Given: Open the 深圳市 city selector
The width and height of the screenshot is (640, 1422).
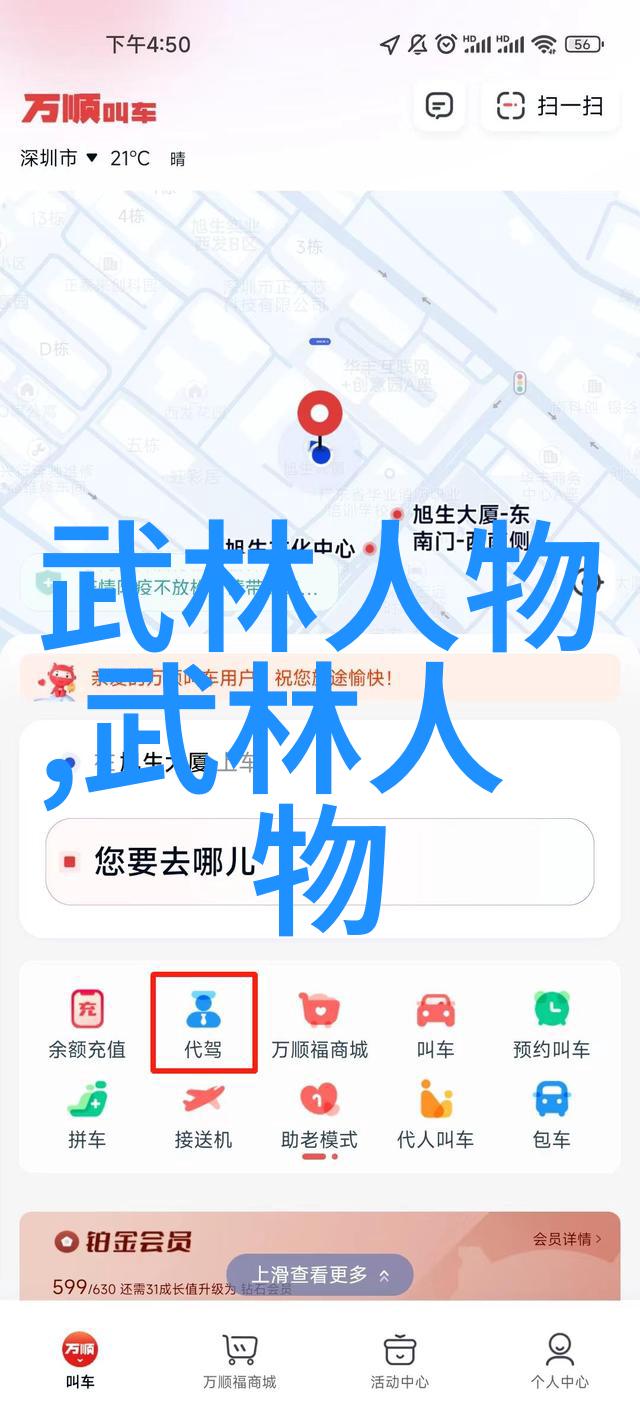Looking at the screenshot, I should click(x=58, y=158).
